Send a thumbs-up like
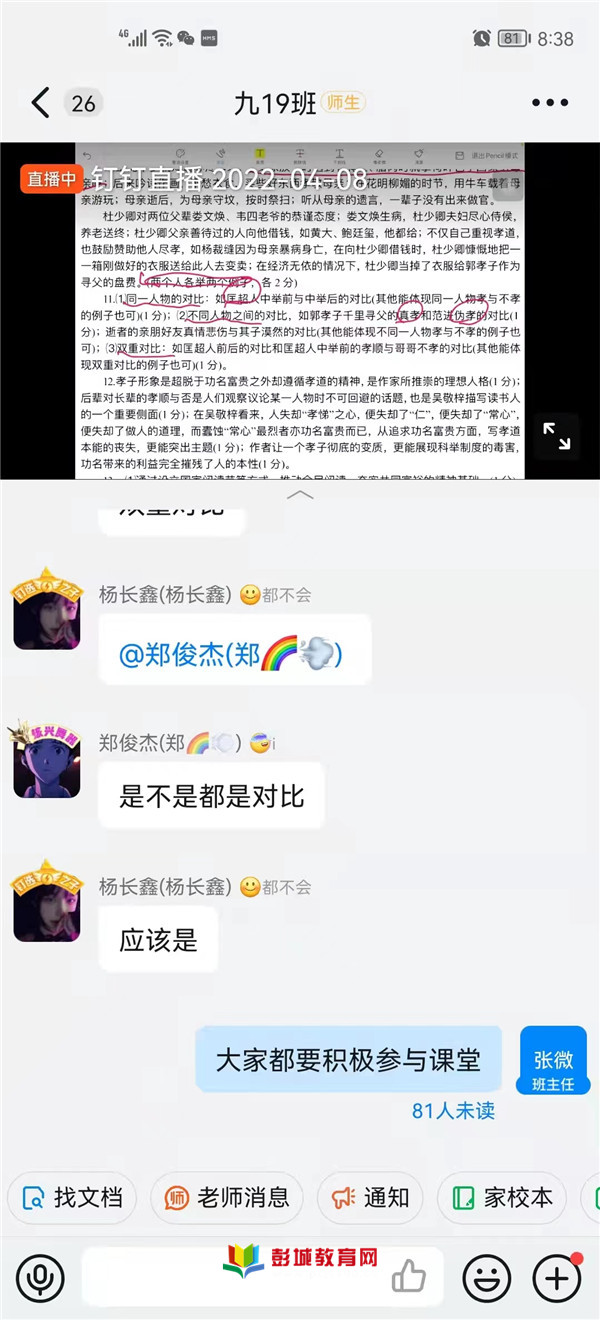This screenshot has width=600, height=1320. (408, 1277)
